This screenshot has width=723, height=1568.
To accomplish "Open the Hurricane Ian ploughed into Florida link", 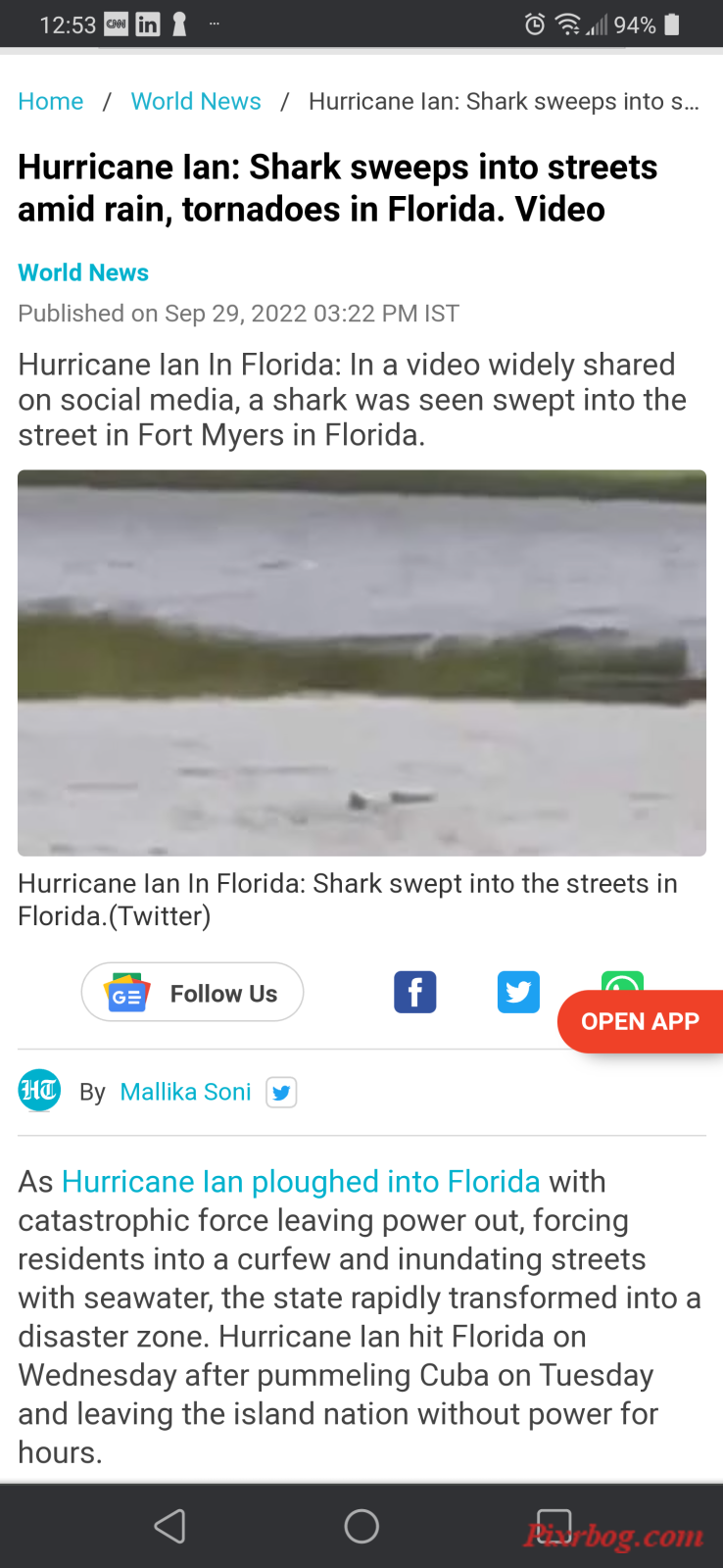I will click(301, 1182).
